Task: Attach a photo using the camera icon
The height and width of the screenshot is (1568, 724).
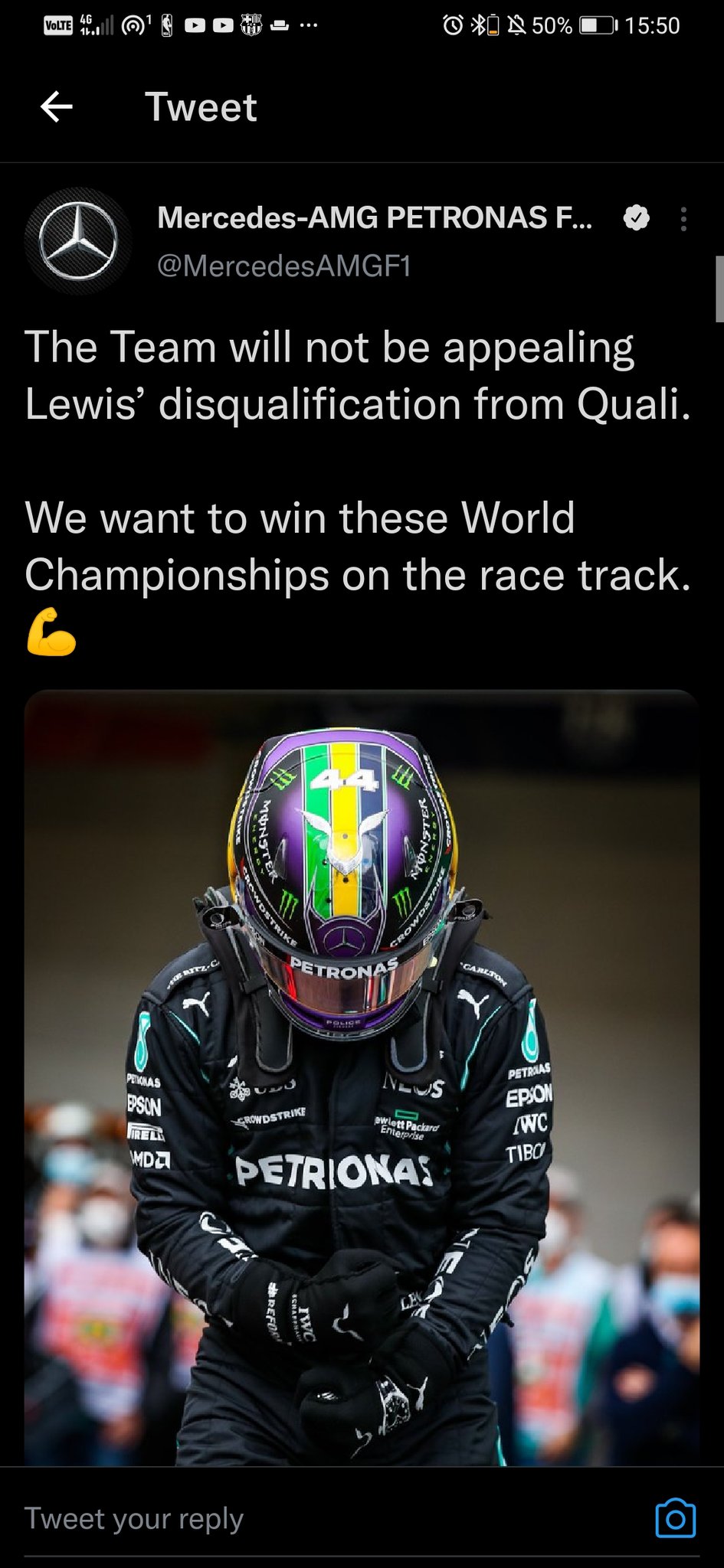Action: tap(675, 1518)
